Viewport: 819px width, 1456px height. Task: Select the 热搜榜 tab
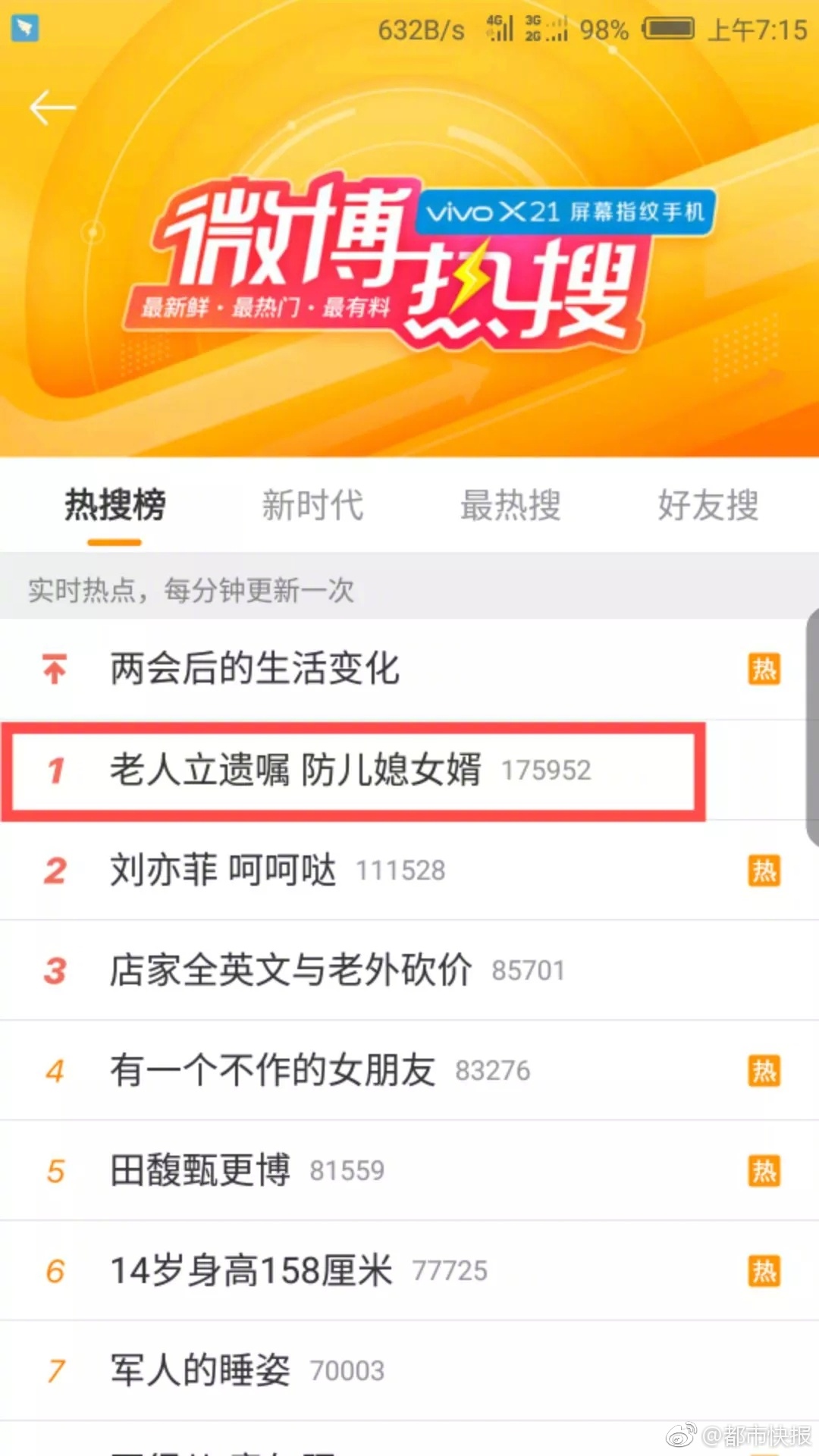[x=115, y=505]
